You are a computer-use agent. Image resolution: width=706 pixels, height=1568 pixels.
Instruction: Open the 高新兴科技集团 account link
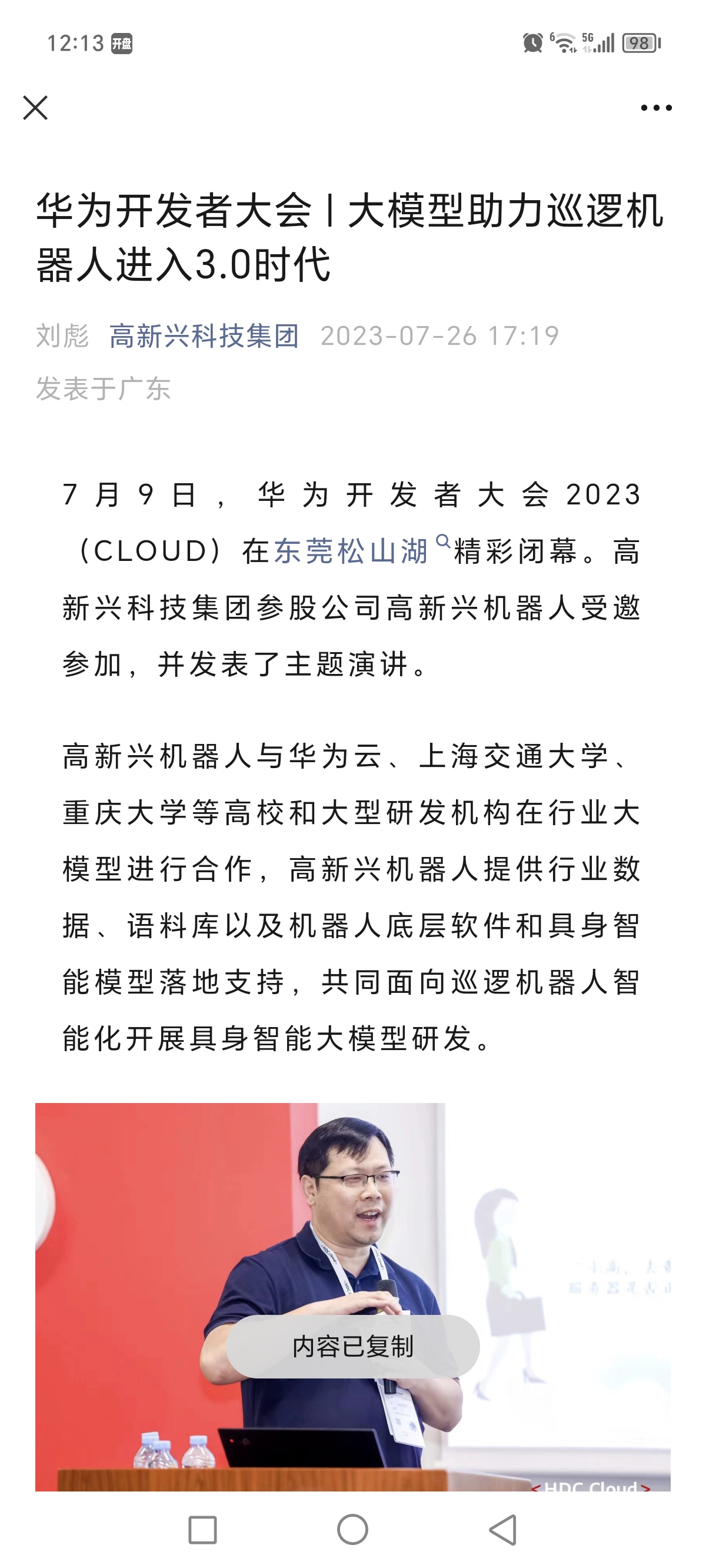205,336
